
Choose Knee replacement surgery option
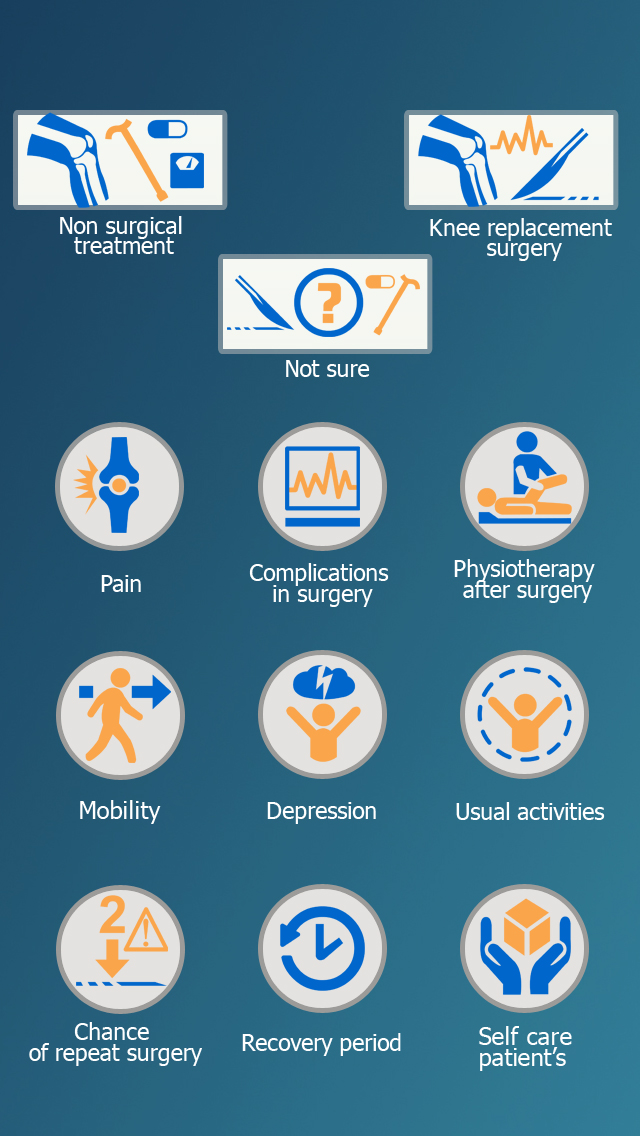[x=510, y=160]
